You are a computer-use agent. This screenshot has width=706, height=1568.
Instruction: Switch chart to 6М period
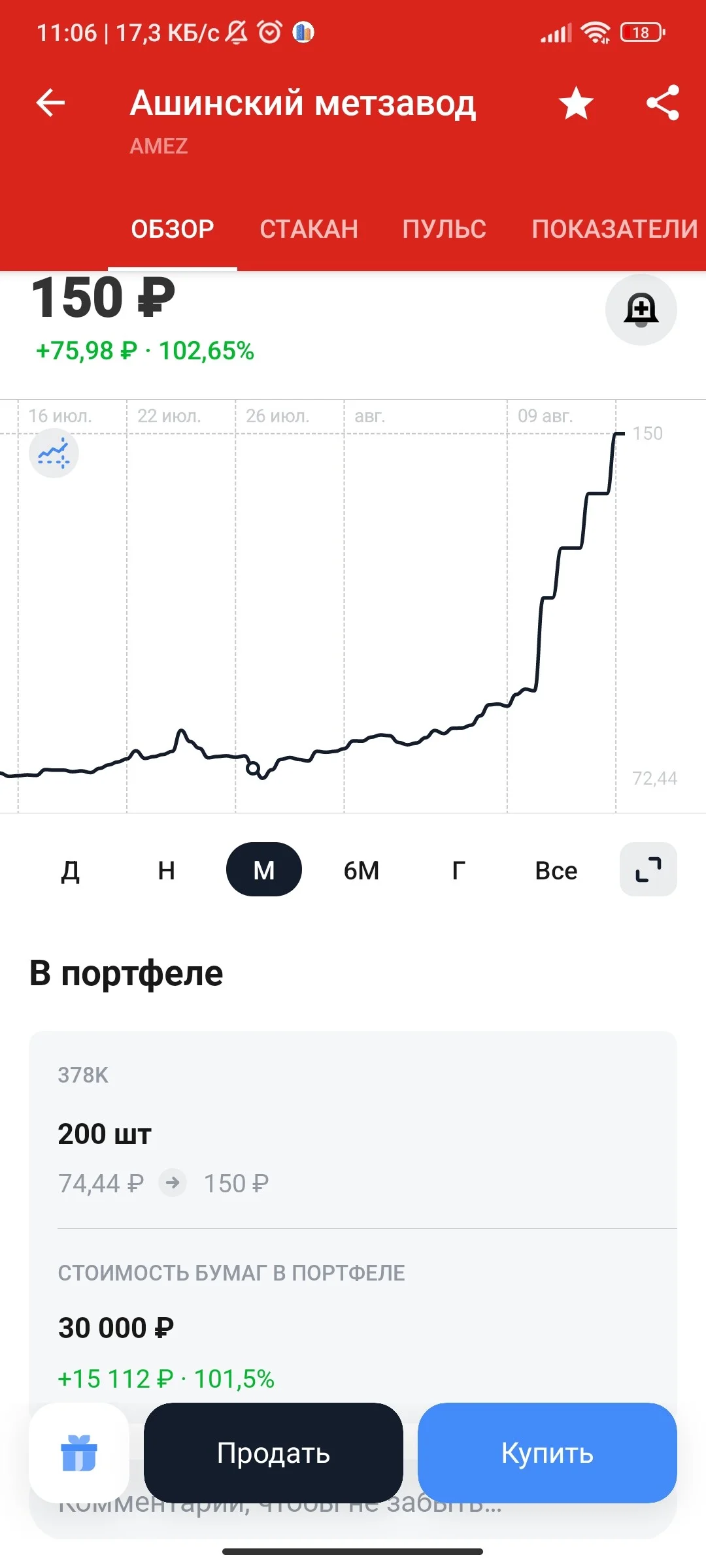click(x=361, y=870)
